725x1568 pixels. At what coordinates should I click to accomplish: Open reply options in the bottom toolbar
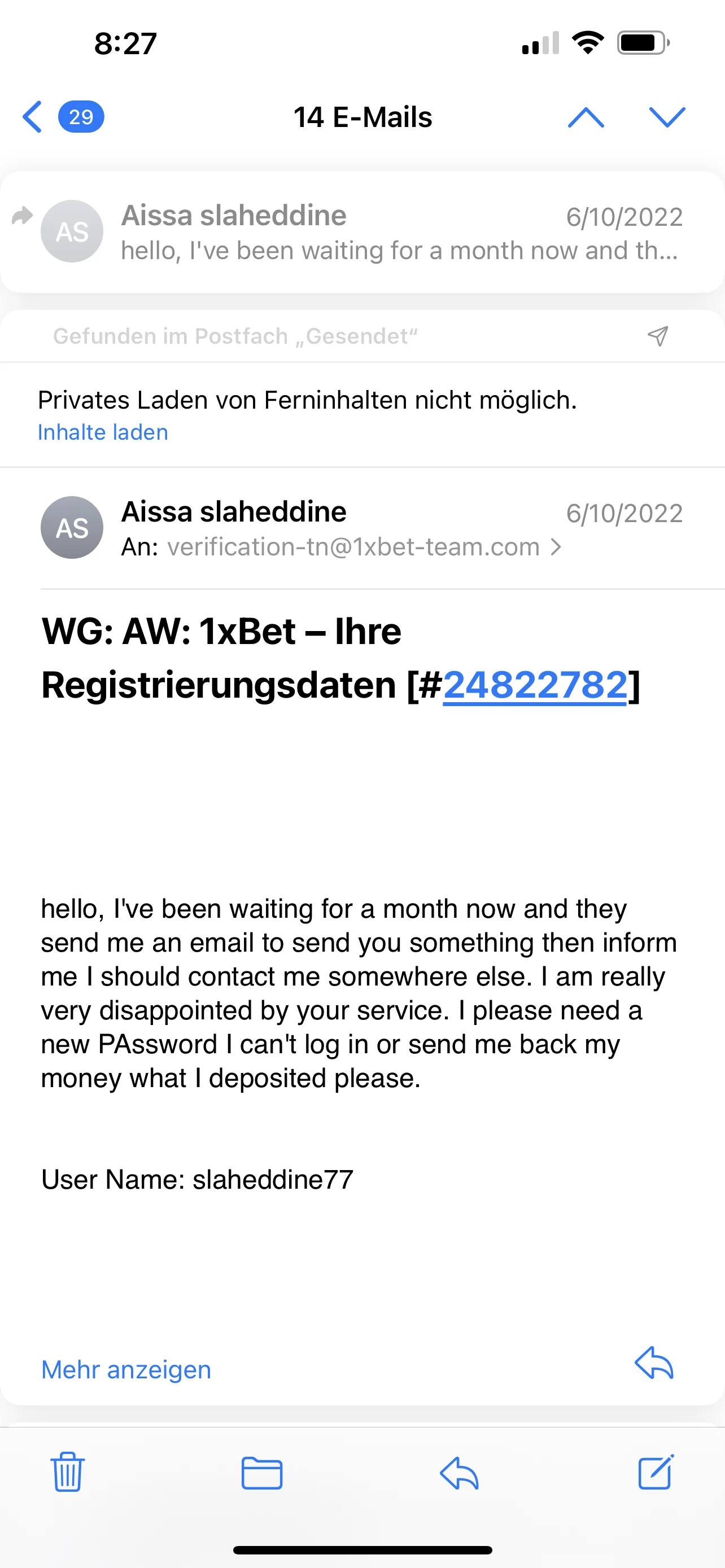pos(459,1473)
